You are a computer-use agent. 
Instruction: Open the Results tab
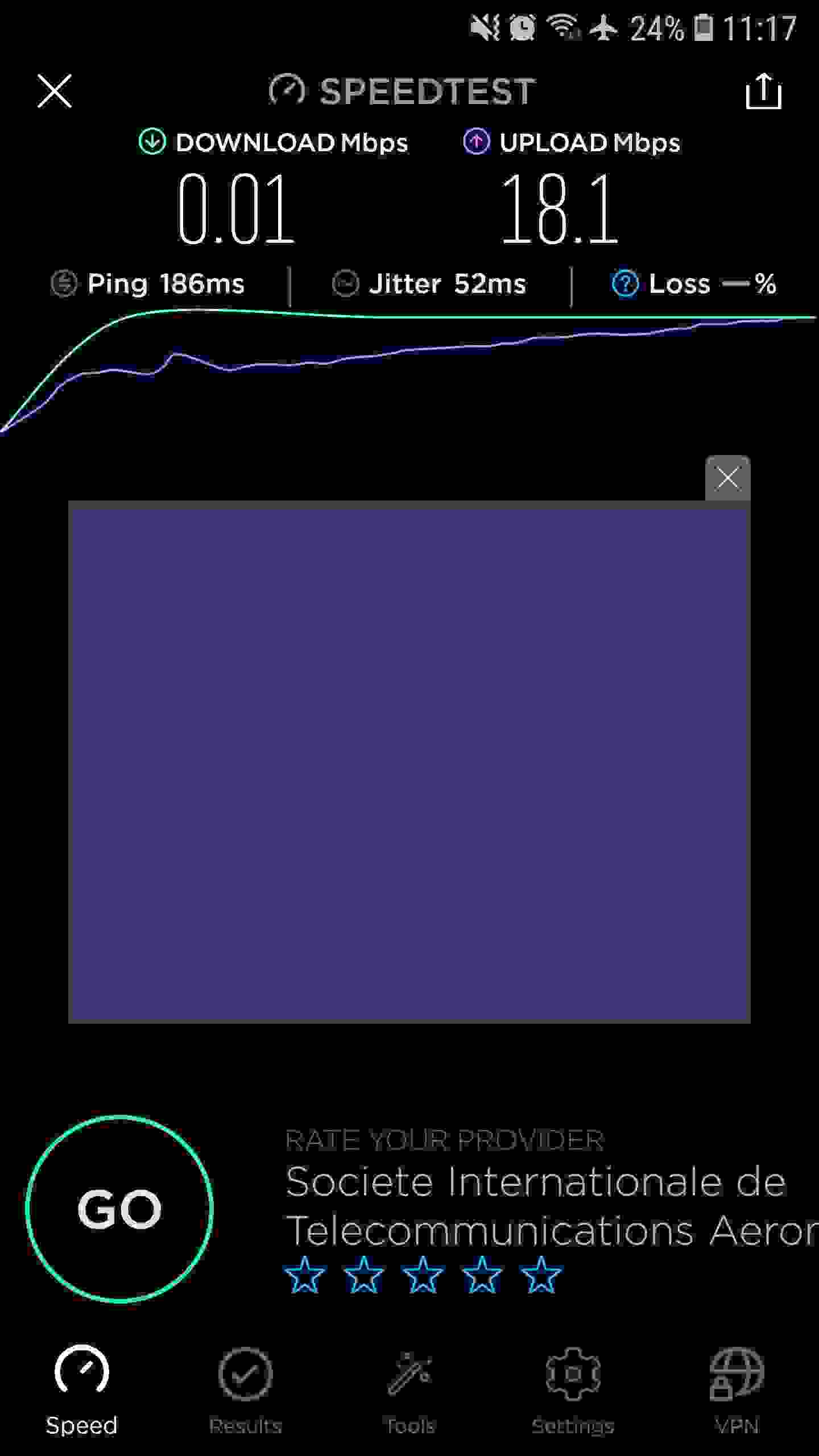click(246, 1388)
